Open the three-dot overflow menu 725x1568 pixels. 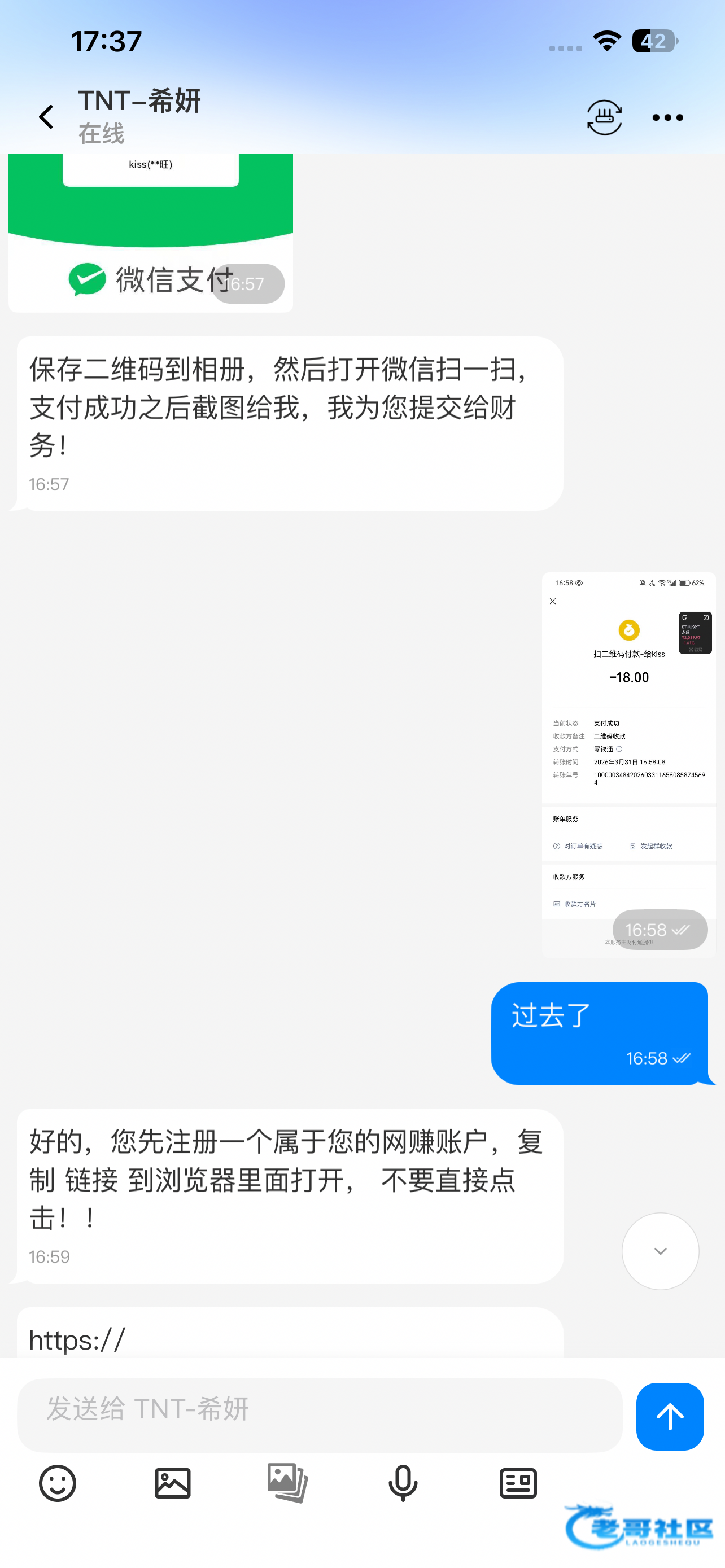[x=667, y=117]
